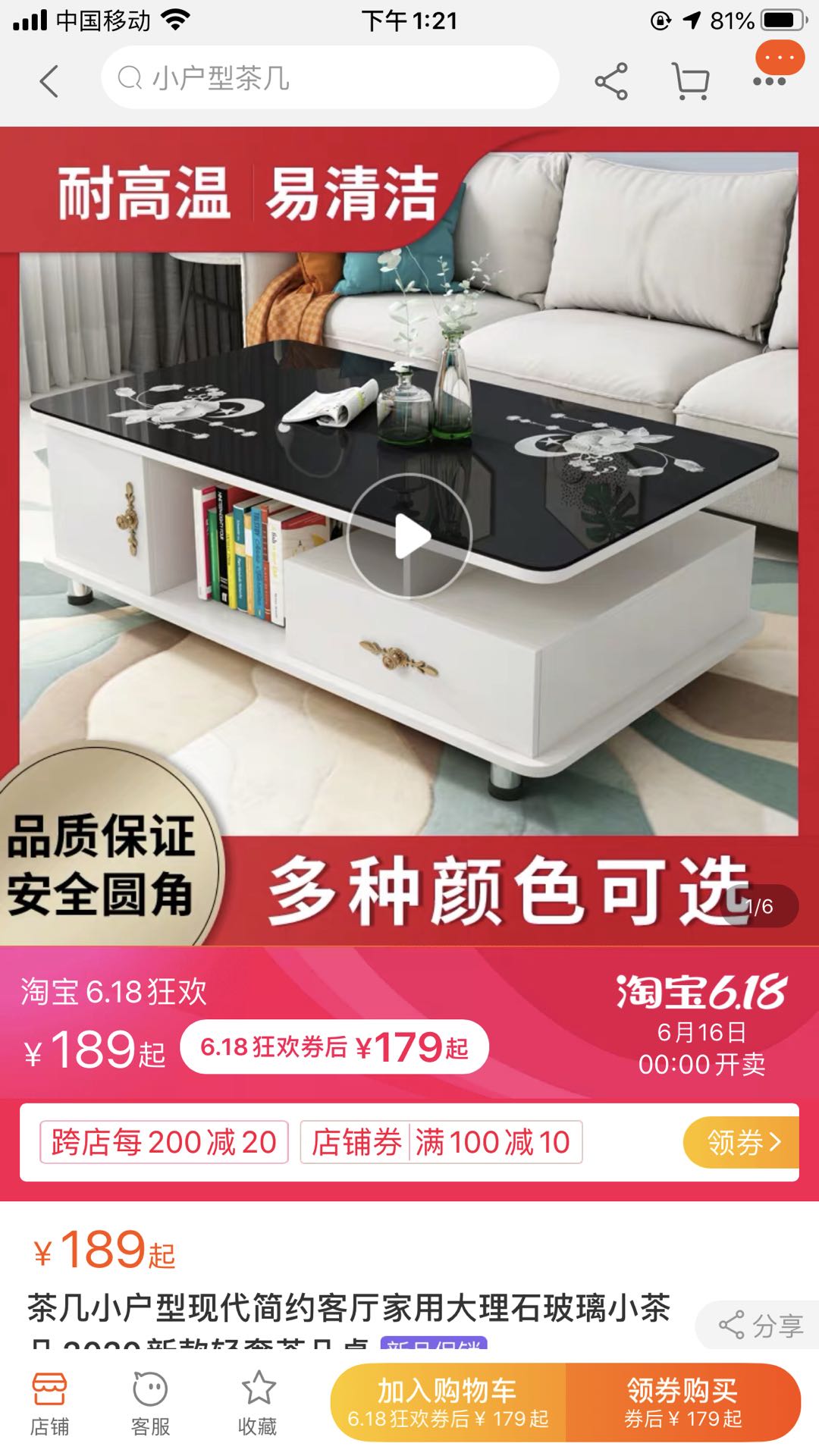Tap 加入购物车 to add to cart
Viewport: 819px width, 1456px height.
point(448,1402)
